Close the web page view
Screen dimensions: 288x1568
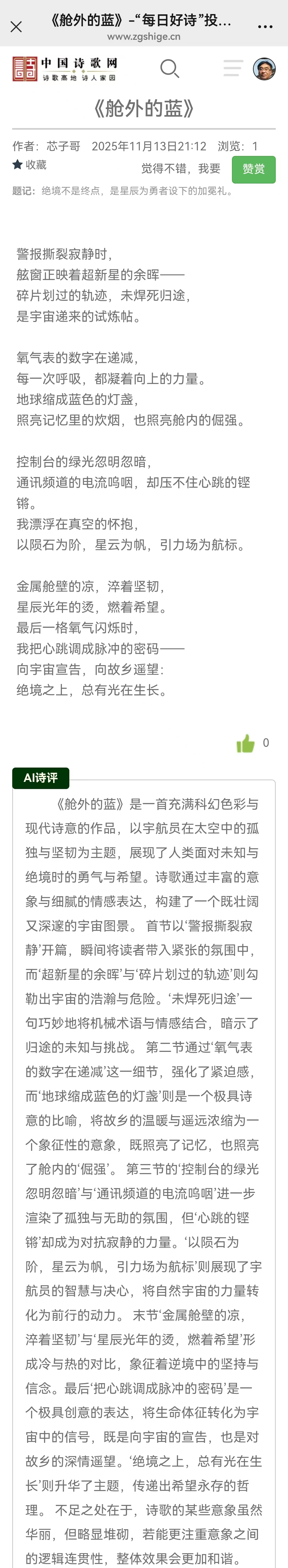16,27
